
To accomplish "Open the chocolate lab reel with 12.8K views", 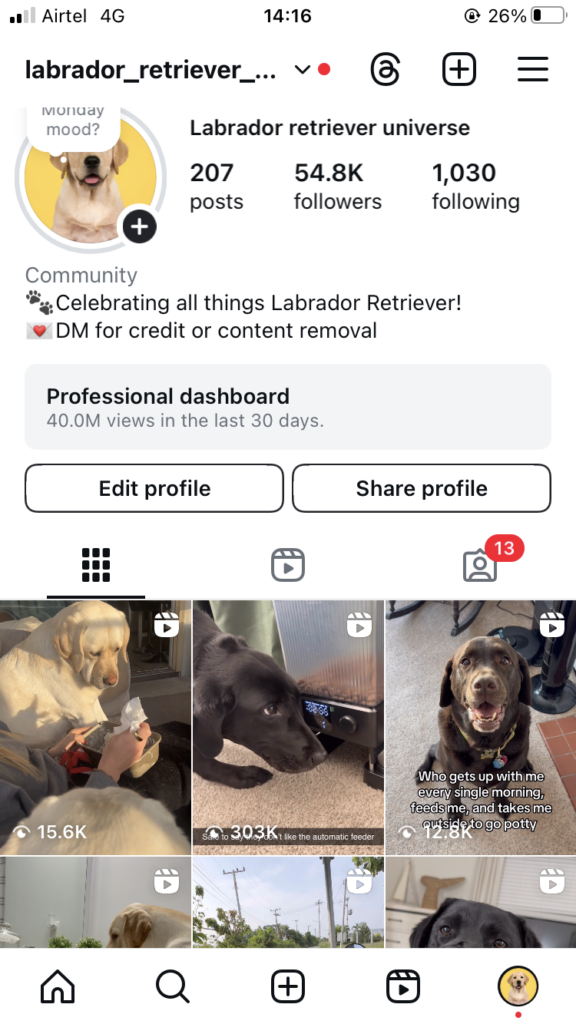I will coord(481,728).
